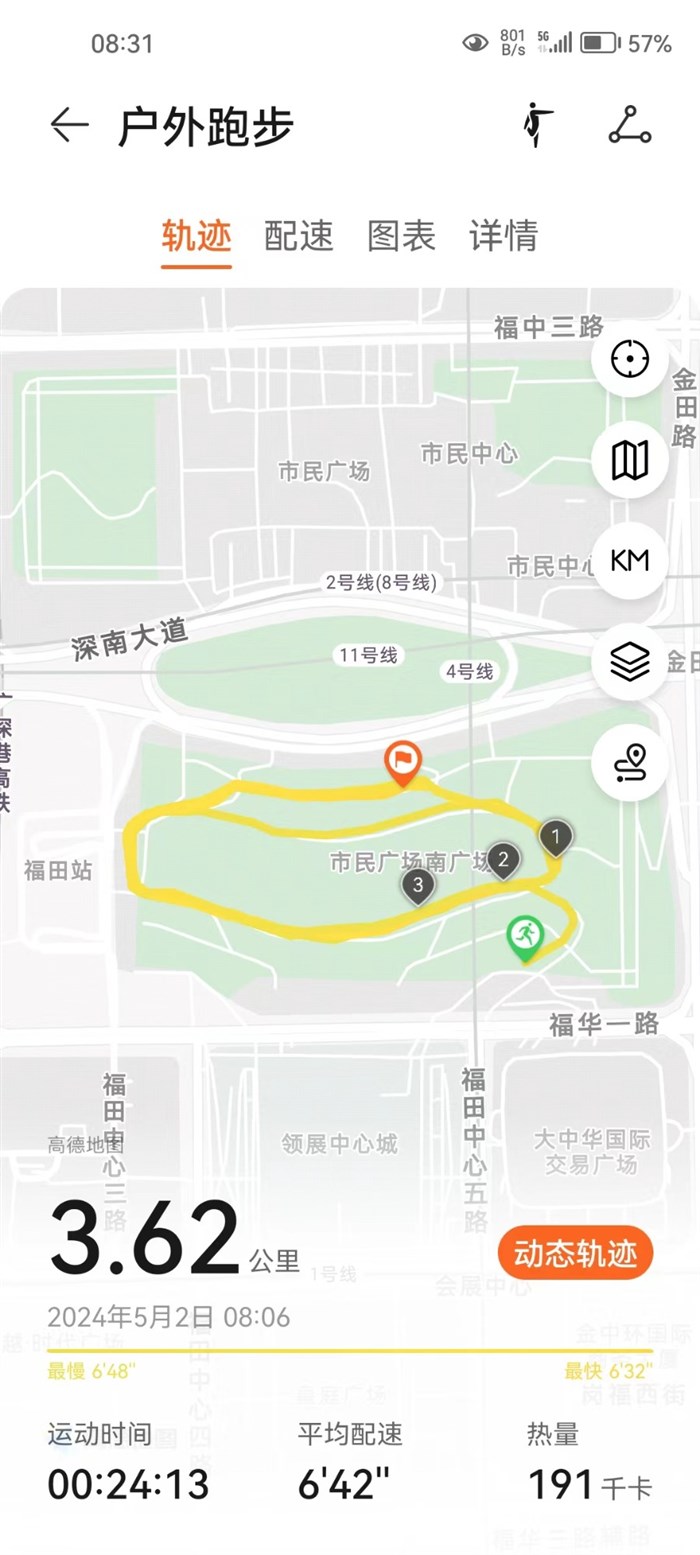Go back from 户外跑步 screen

coord(69,126)
